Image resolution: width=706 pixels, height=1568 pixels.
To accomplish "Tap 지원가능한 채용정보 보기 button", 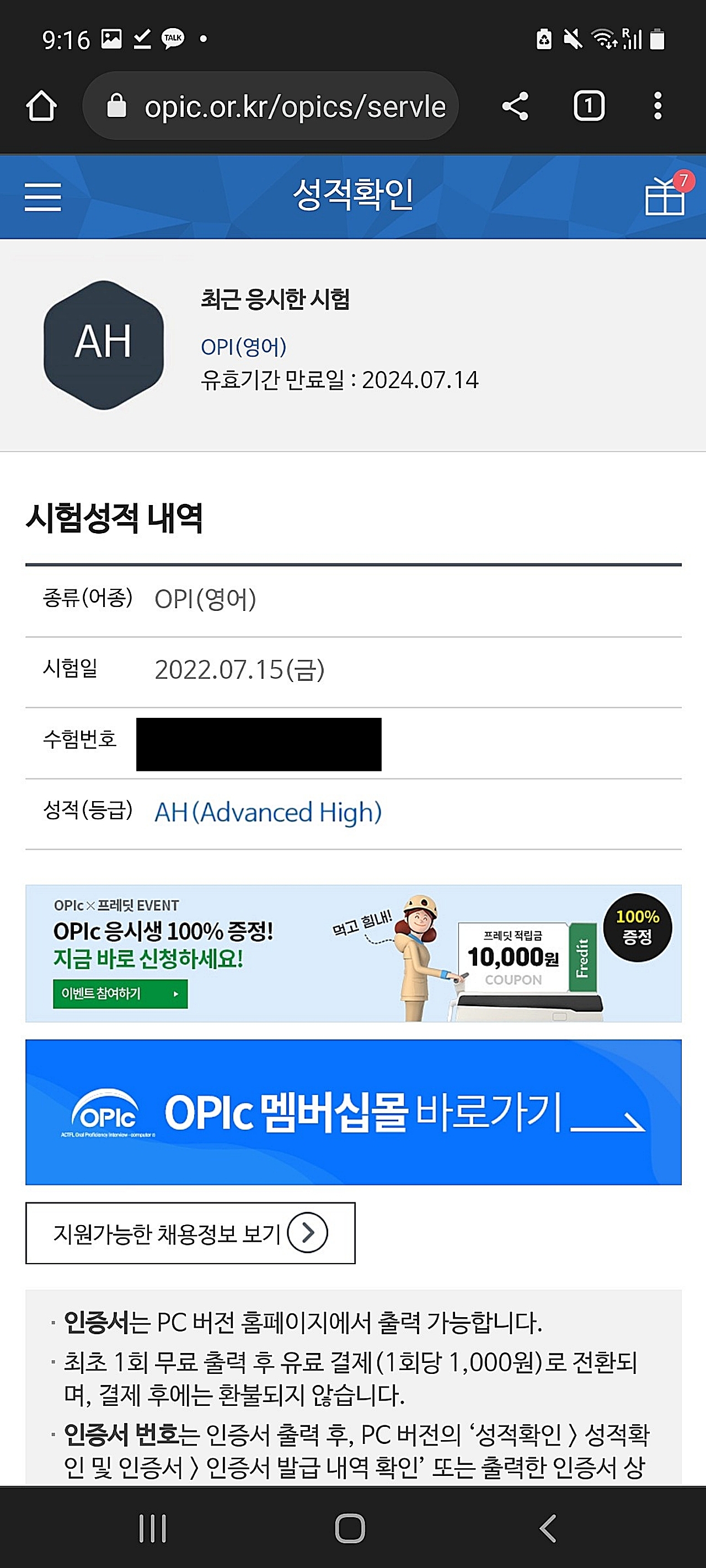I will 190,1233.
